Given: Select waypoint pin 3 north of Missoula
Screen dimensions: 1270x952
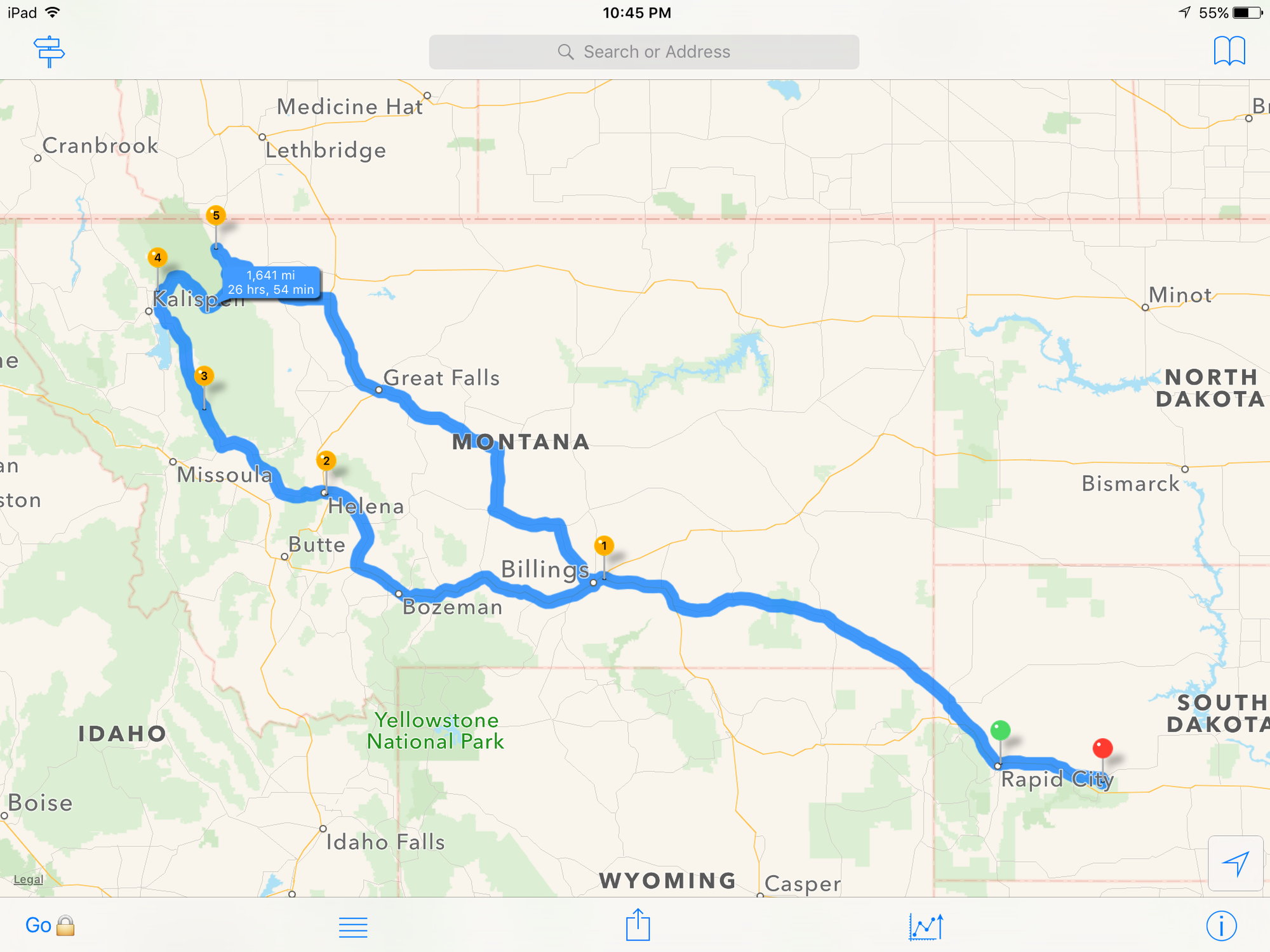Looking at the screenshot, I should tap(204, 376).
